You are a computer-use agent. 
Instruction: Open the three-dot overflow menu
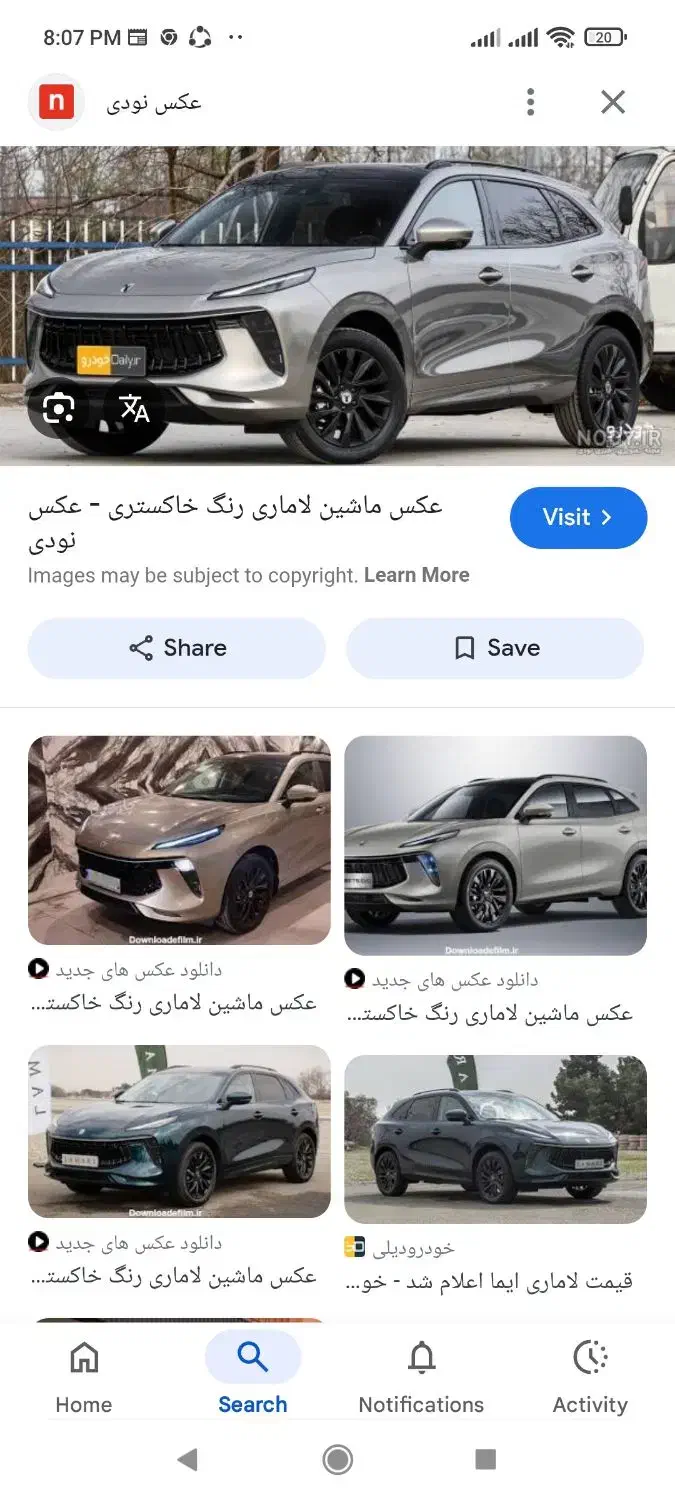[530, 101]
